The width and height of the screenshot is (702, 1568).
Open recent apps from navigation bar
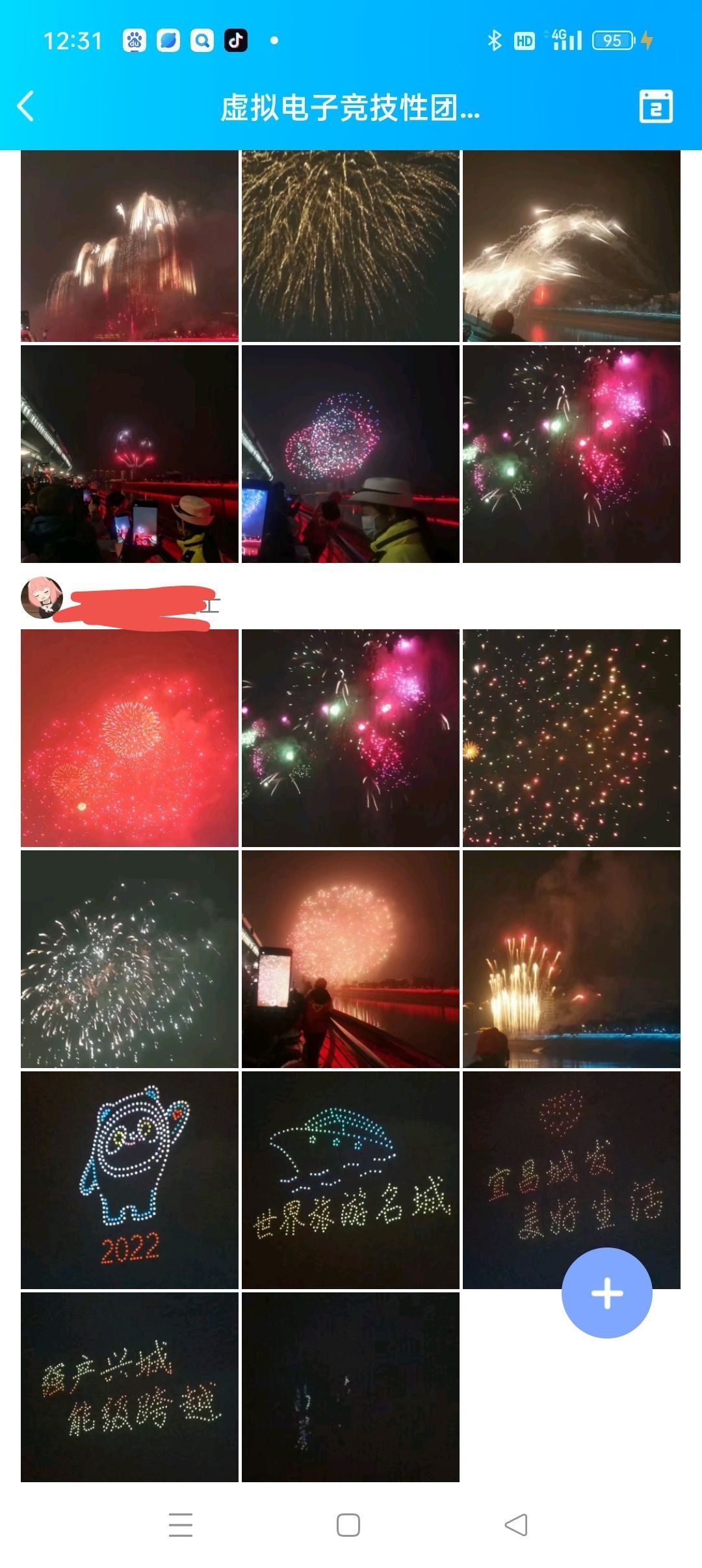pyautogui.click(x=181, y=1524)
